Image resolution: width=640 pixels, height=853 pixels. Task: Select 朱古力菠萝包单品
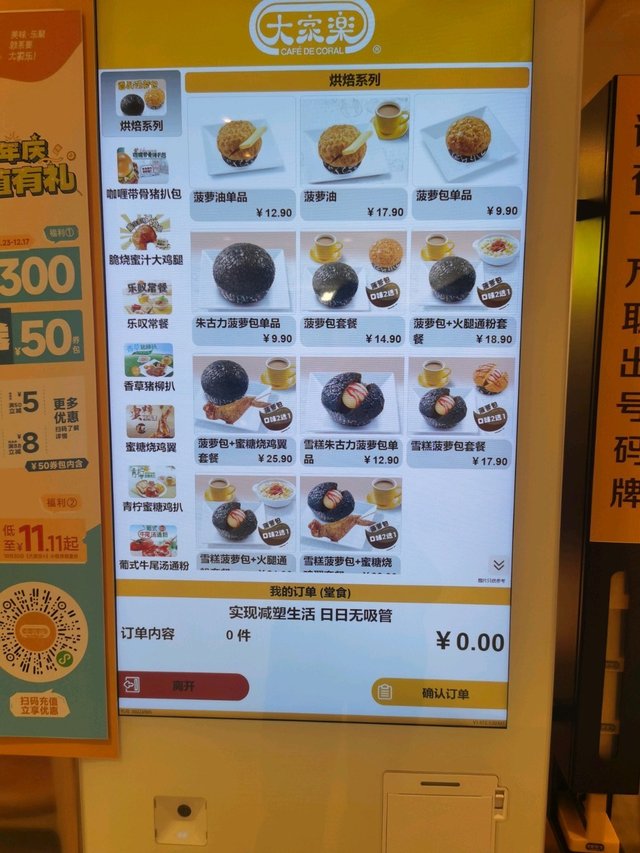[243, 287]
